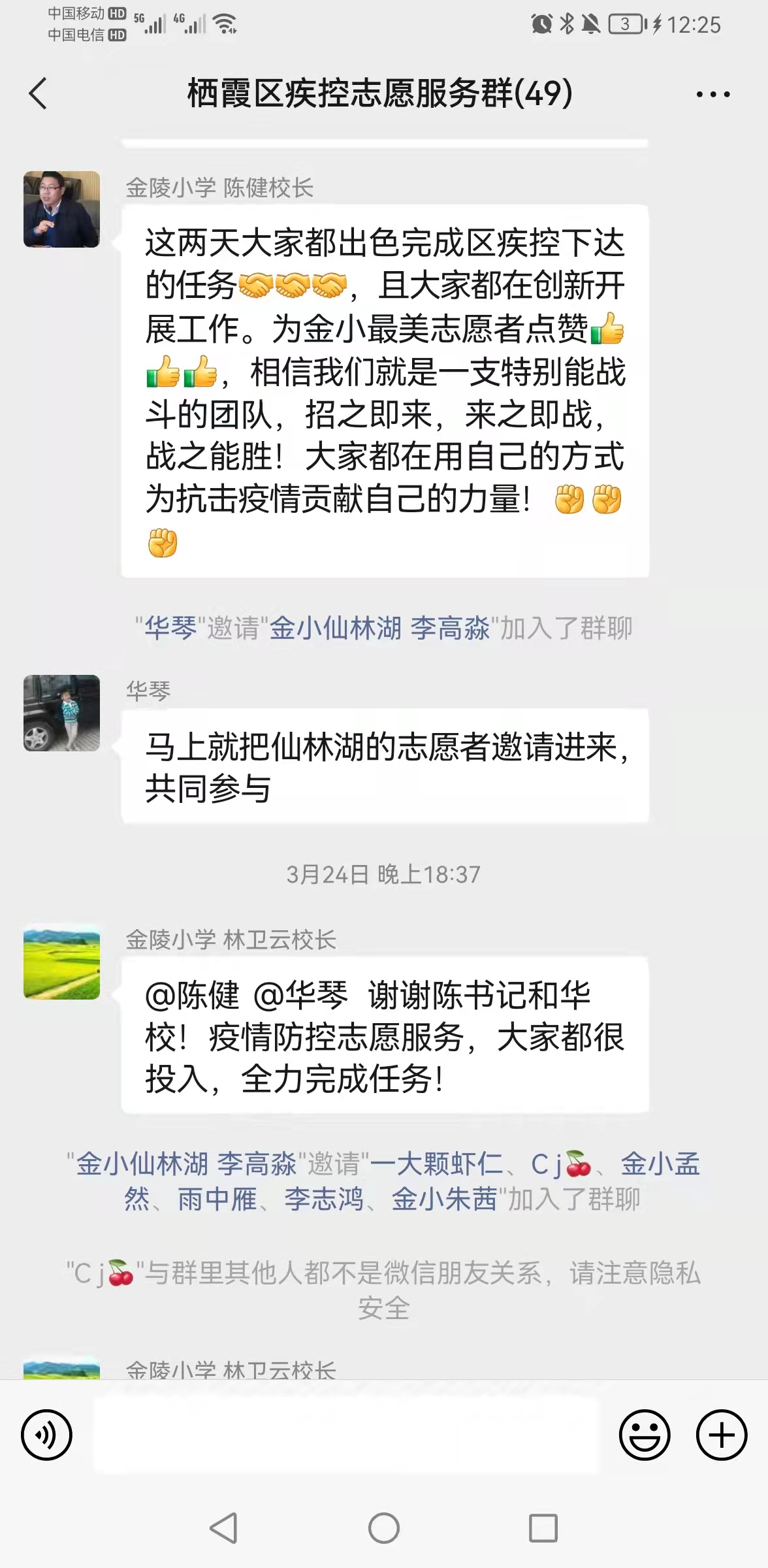The width and height of the screenshot is (768, 1568).
Task: Open the emoji sticker panel
Action: [x=644, y=1435]
